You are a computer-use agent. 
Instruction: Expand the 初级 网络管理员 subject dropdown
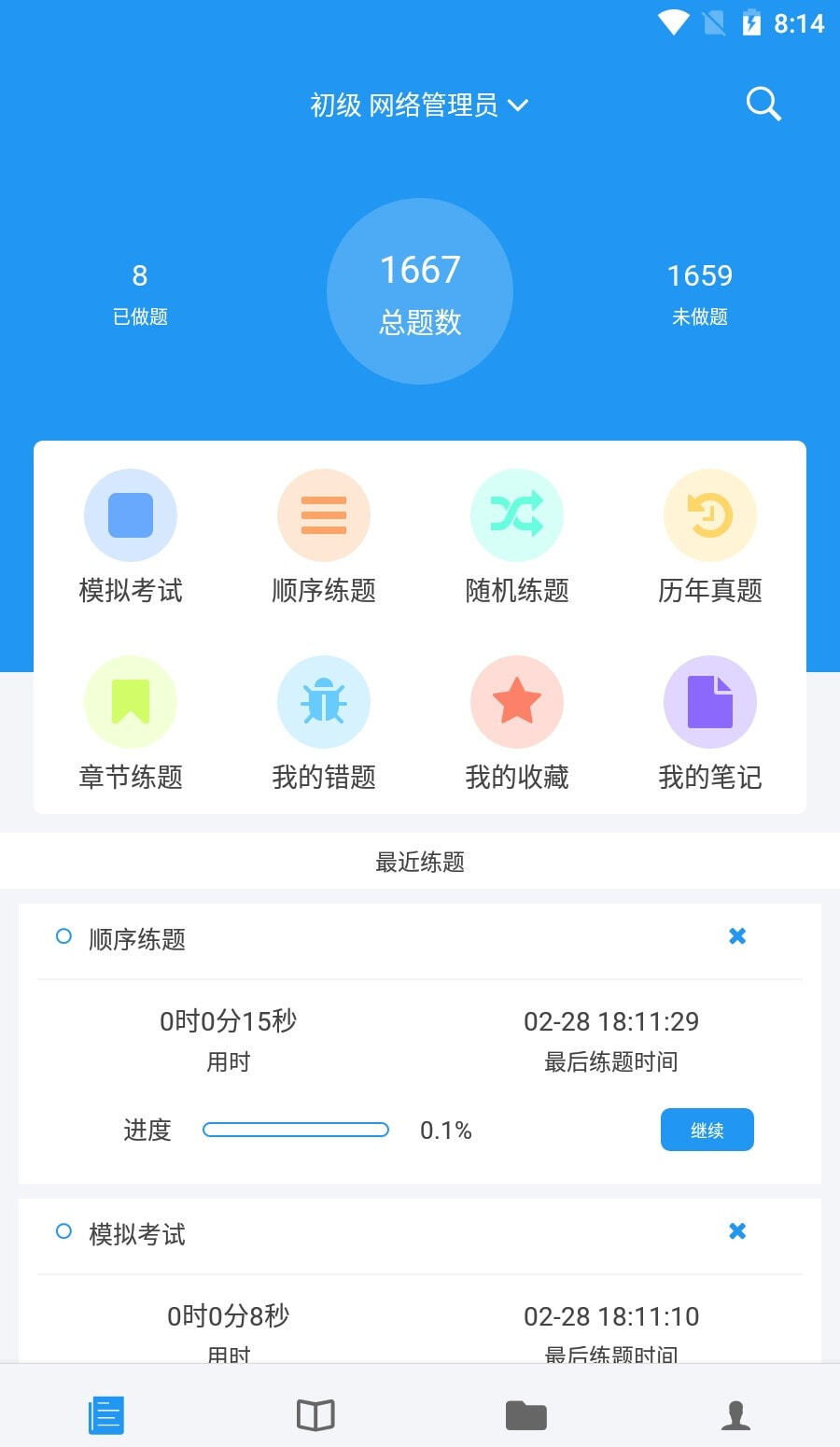(x=419, y=105)
